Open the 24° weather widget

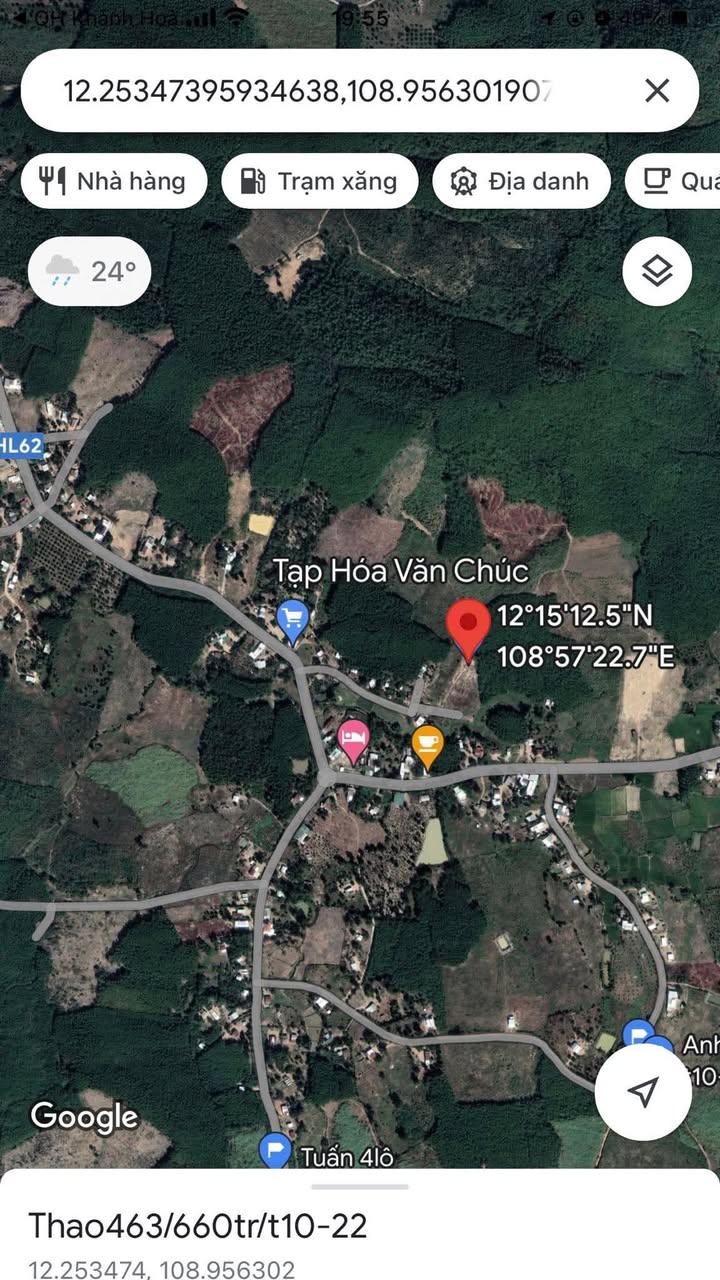coord(89,271)
